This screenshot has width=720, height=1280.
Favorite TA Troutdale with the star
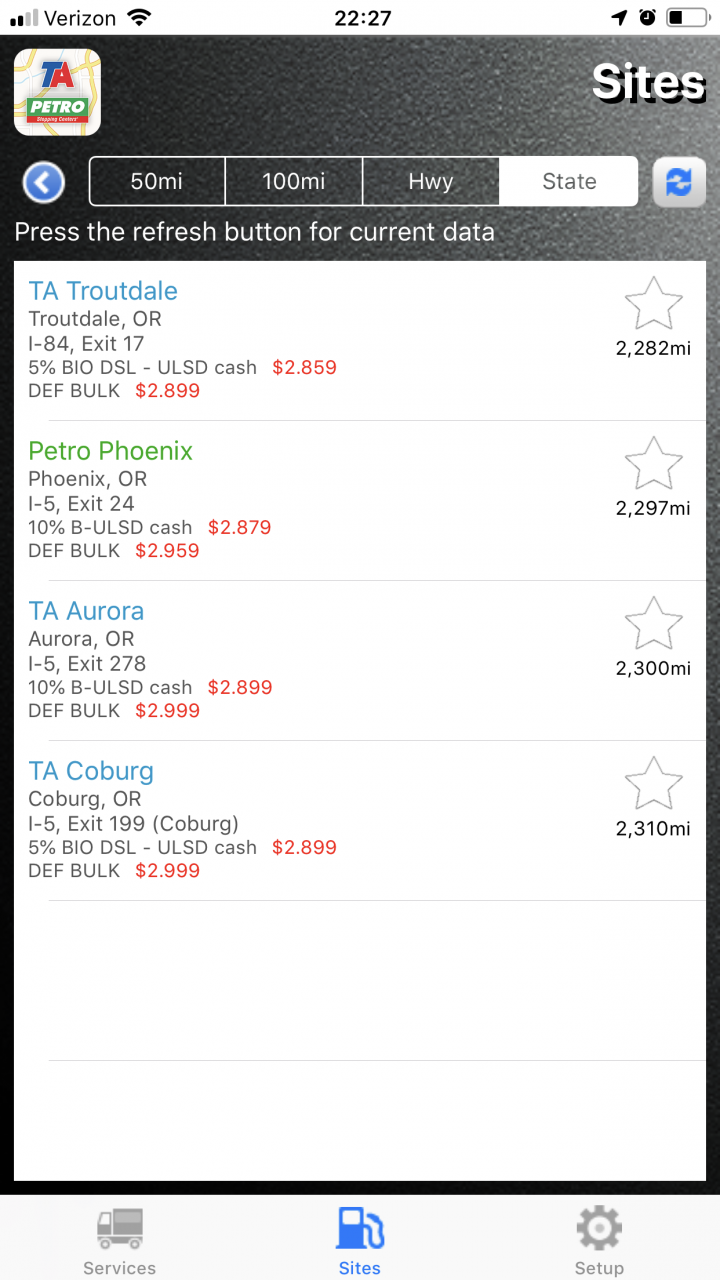653,304
